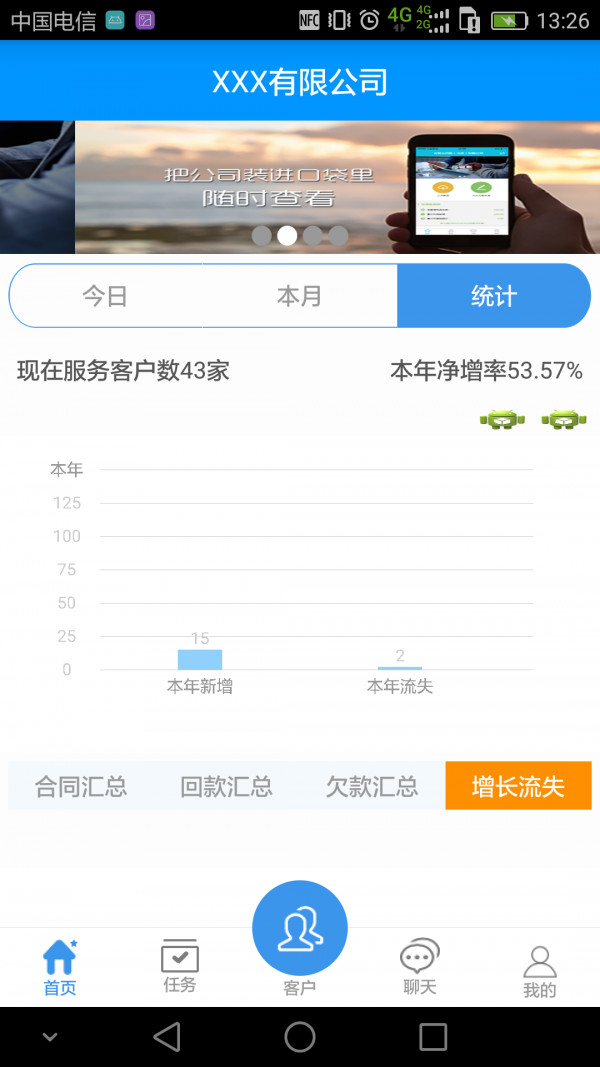Open the 我的 profile tab

tap(539, 970)
